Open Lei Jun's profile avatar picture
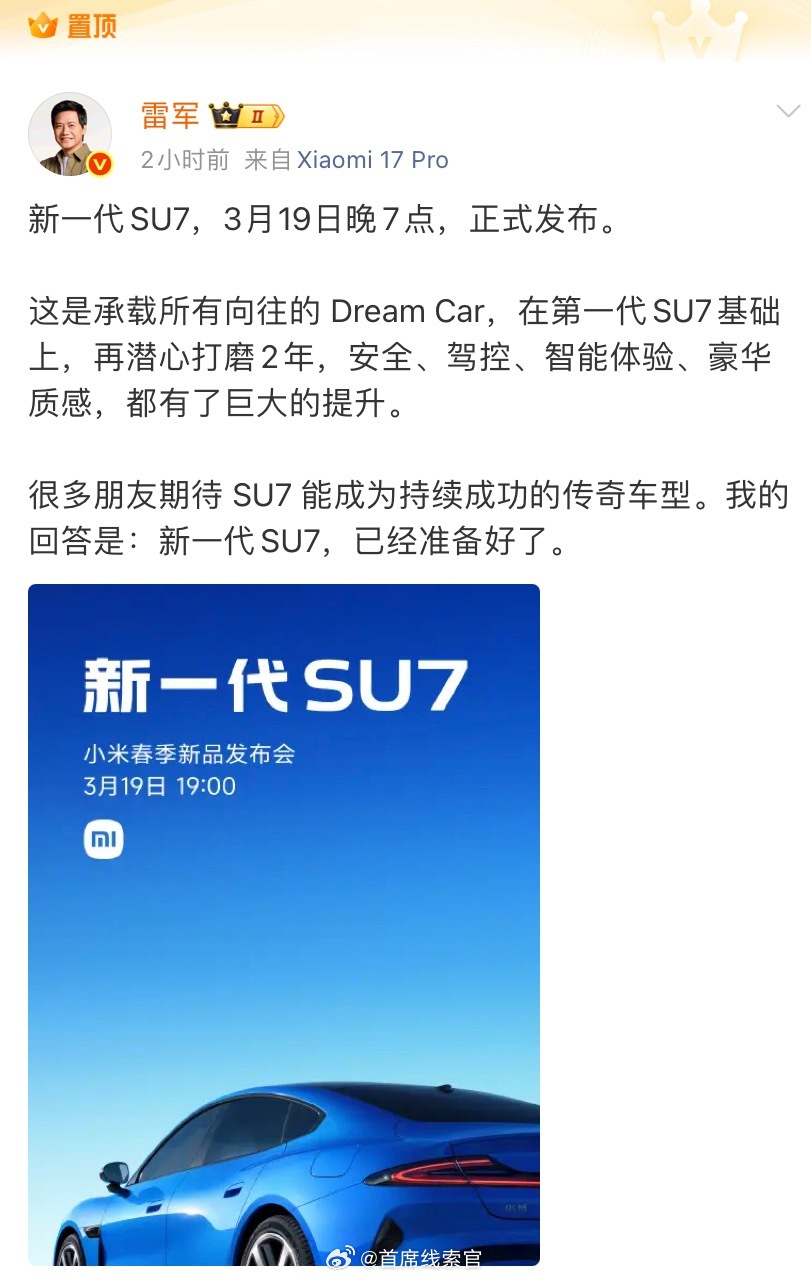Screen dimensions: 811x1279 point(69,133)
